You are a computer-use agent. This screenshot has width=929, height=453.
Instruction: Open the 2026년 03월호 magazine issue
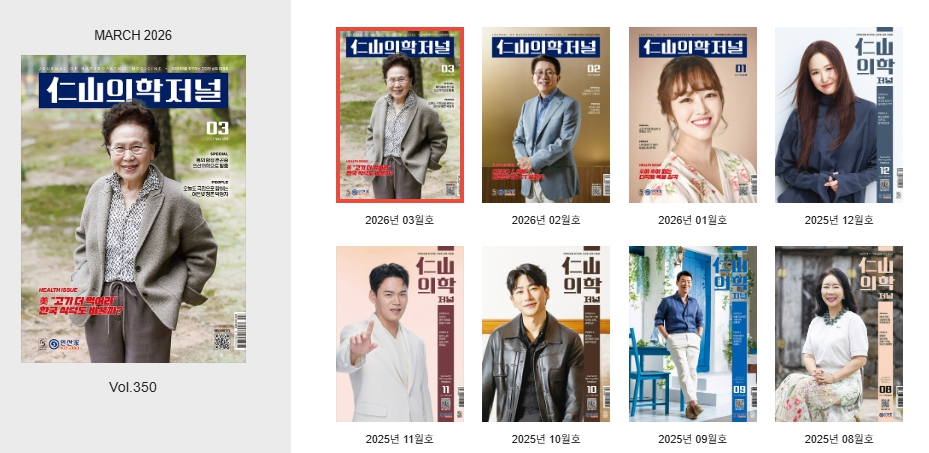[x=399, y=115]
